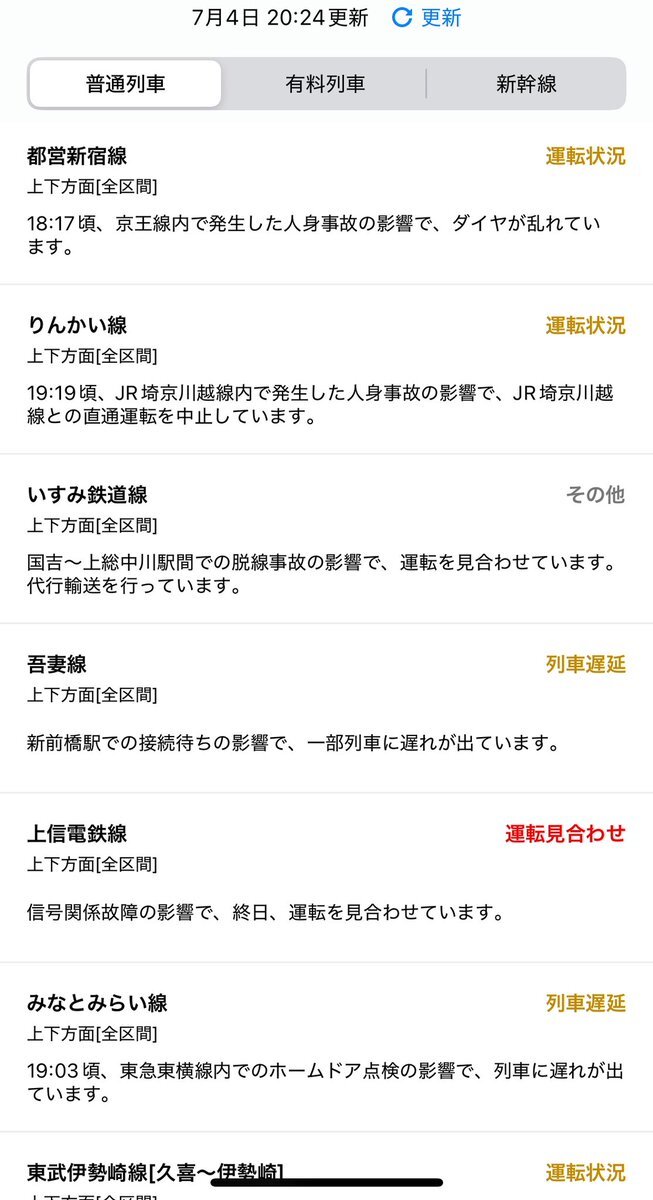This screenshot has height=1200, width=653.
Task: Open the みなとみらい線 delay row
Action: [326, 1047]
